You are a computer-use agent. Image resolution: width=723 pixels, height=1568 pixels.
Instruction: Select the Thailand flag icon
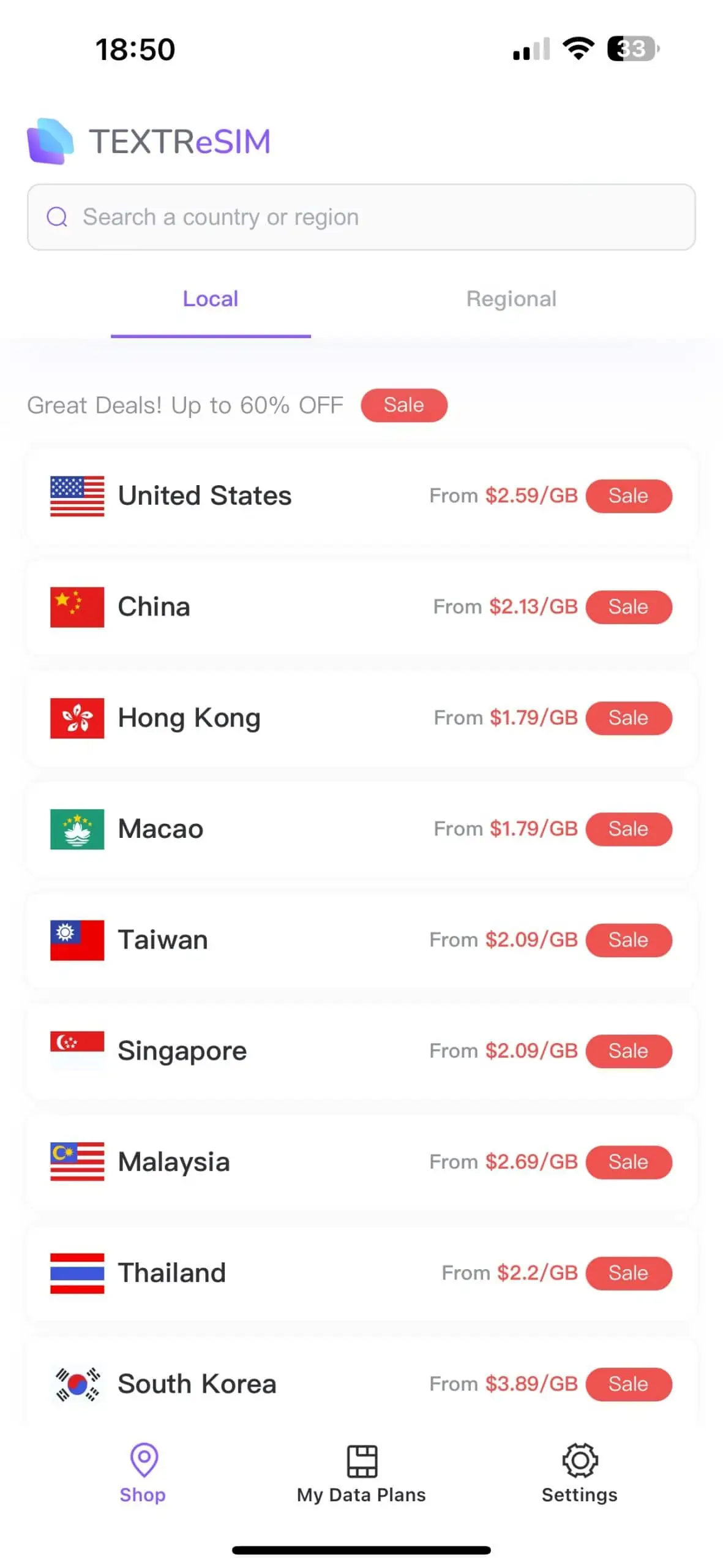pyautogui.click(x=76, y=1272)
